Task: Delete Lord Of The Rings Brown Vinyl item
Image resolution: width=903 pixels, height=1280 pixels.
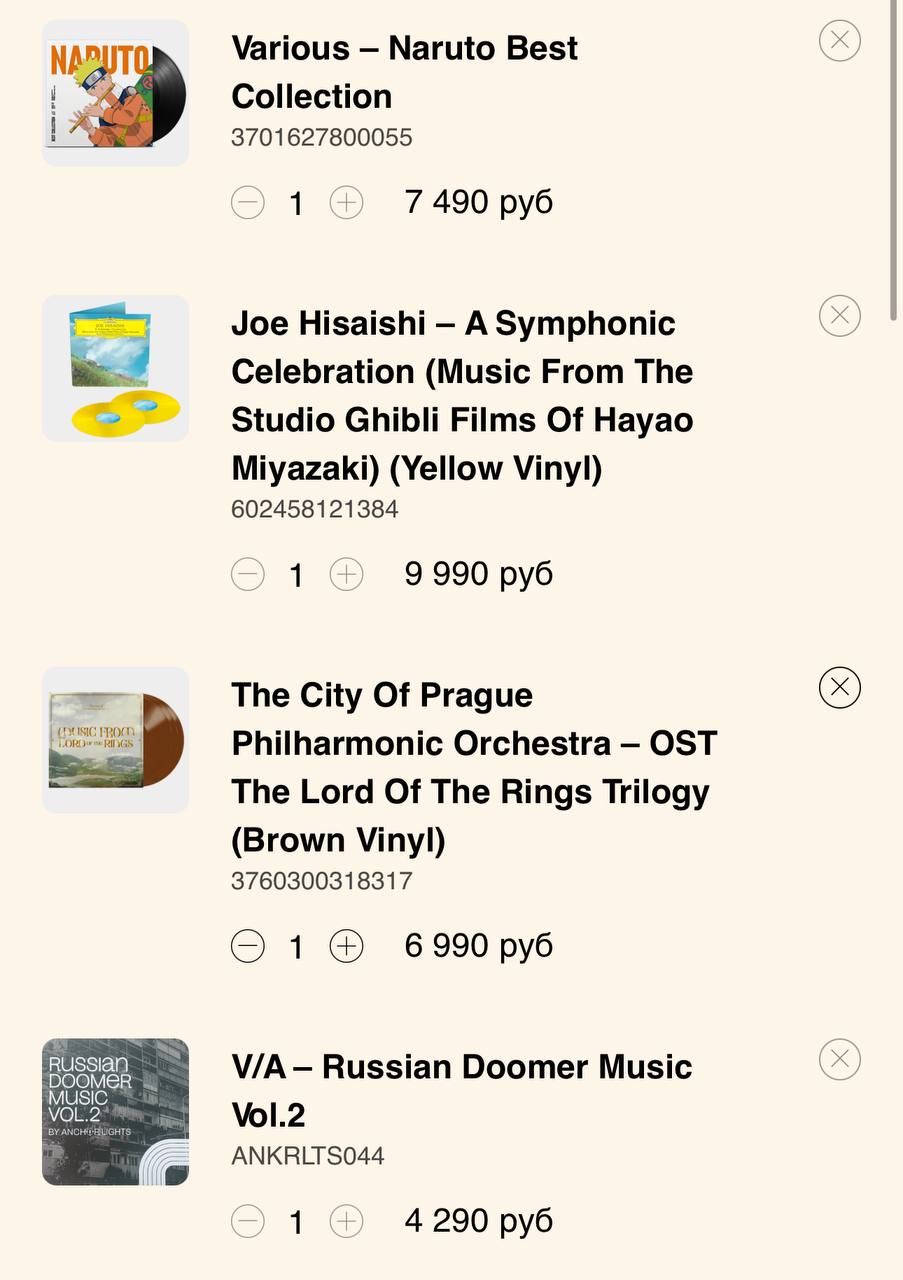Action: tap(839, 688)
